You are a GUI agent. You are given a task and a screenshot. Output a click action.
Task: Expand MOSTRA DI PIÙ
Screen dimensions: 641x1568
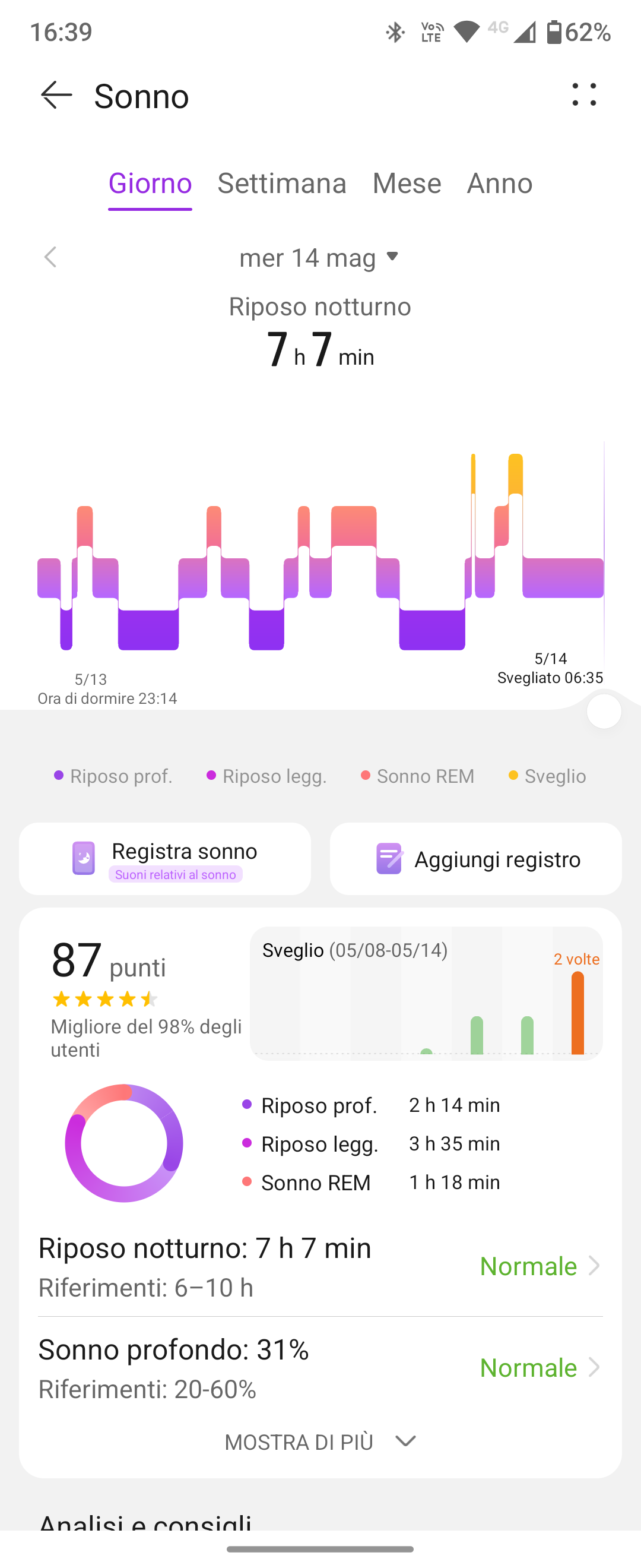(x=320, y=1441)
